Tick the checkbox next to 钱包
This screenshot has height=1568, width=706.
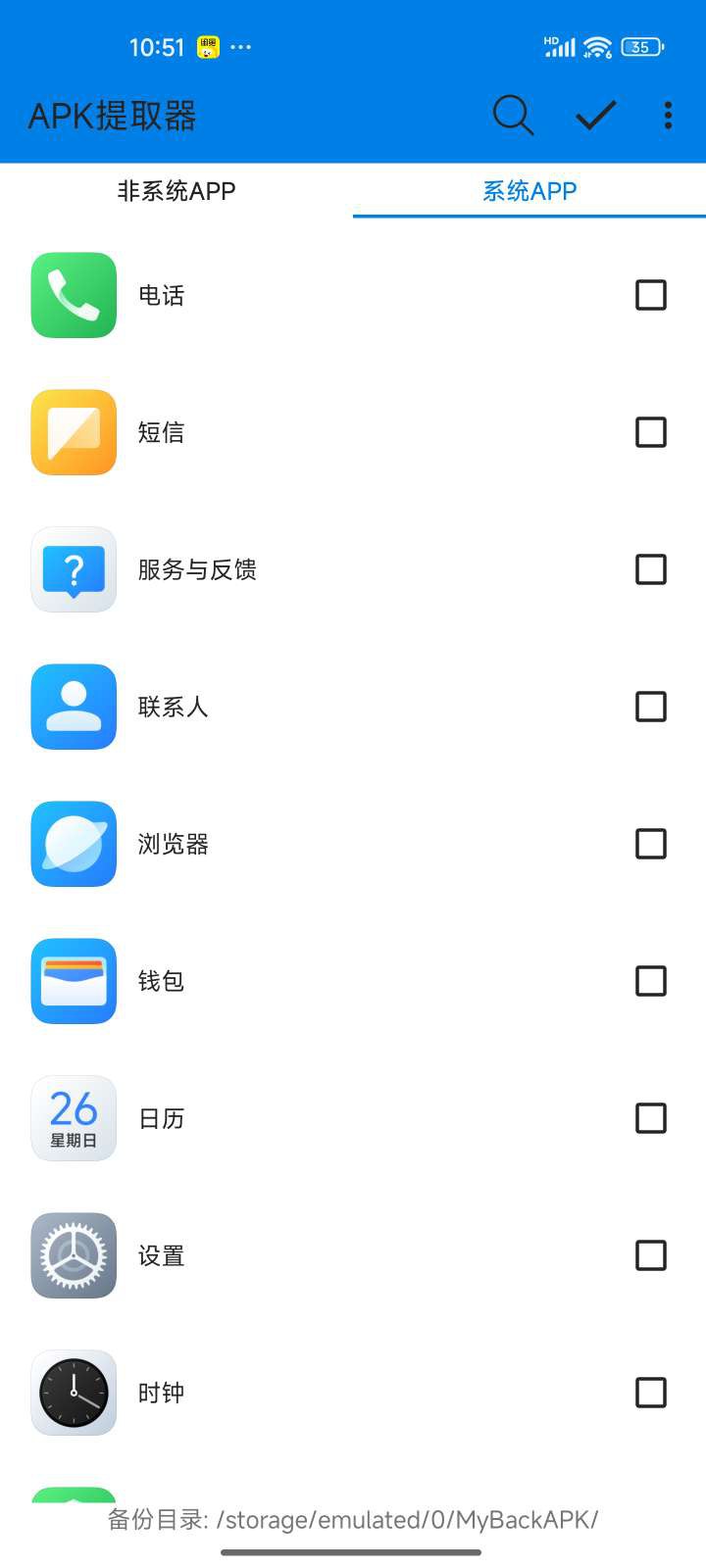click(651, 981)
